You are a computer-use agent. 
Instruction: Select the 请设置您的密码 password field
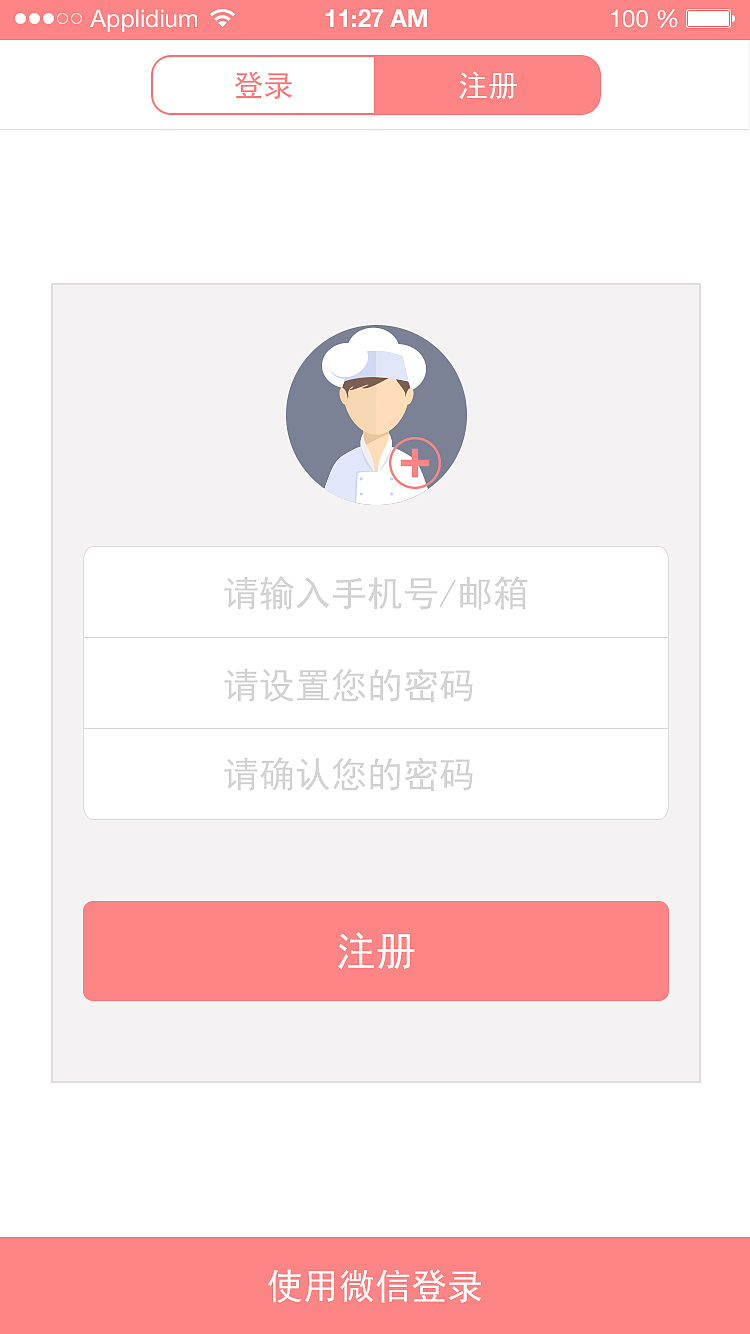coord(375,683)
